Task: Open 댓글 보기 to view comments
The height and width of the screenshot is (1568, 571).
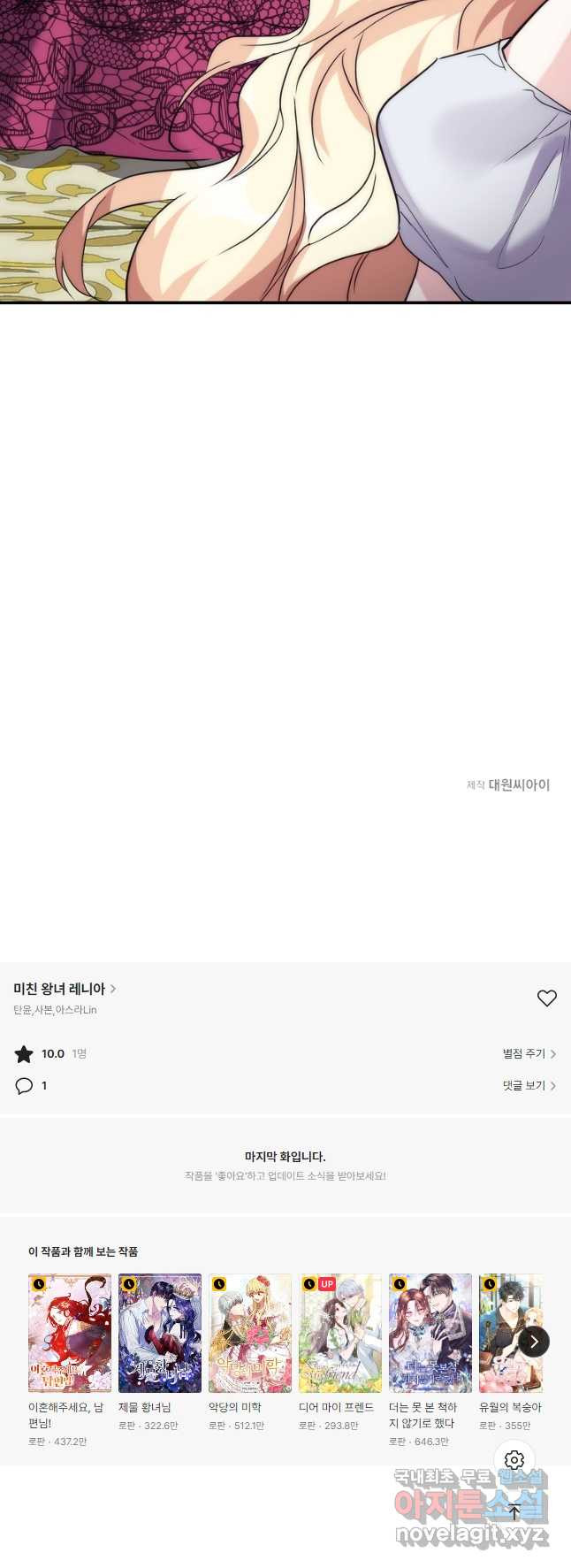Action: coord(529,1085)
